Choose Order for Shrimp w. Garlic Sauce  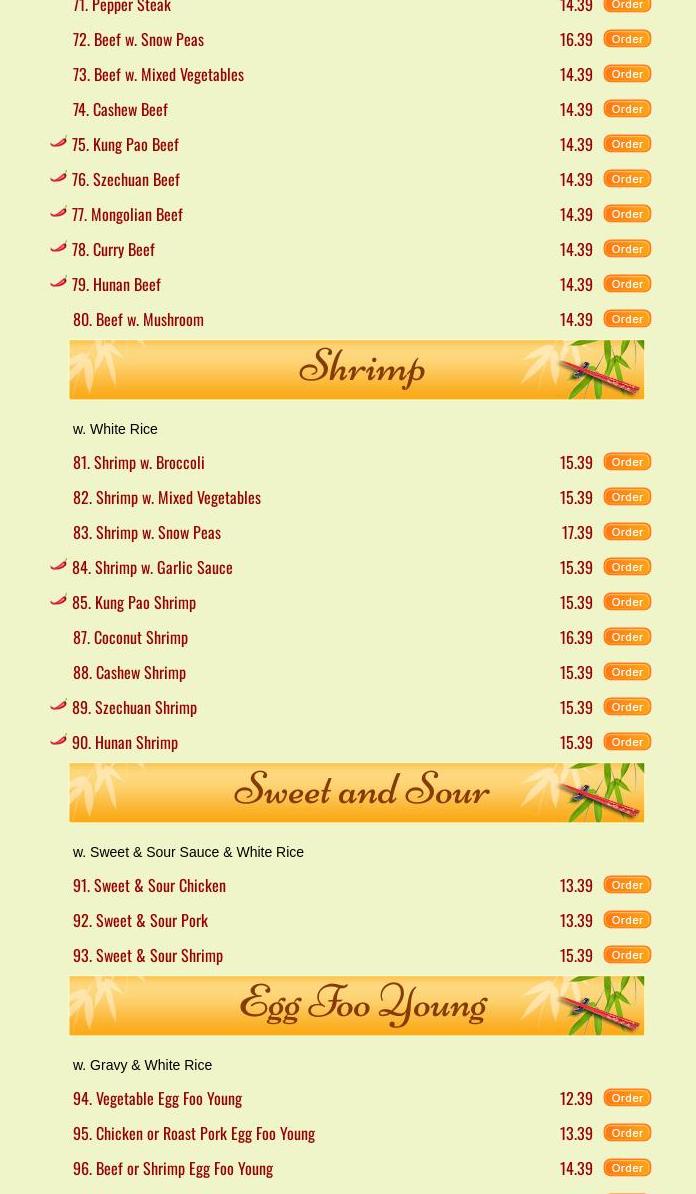[x=627, y=567]
